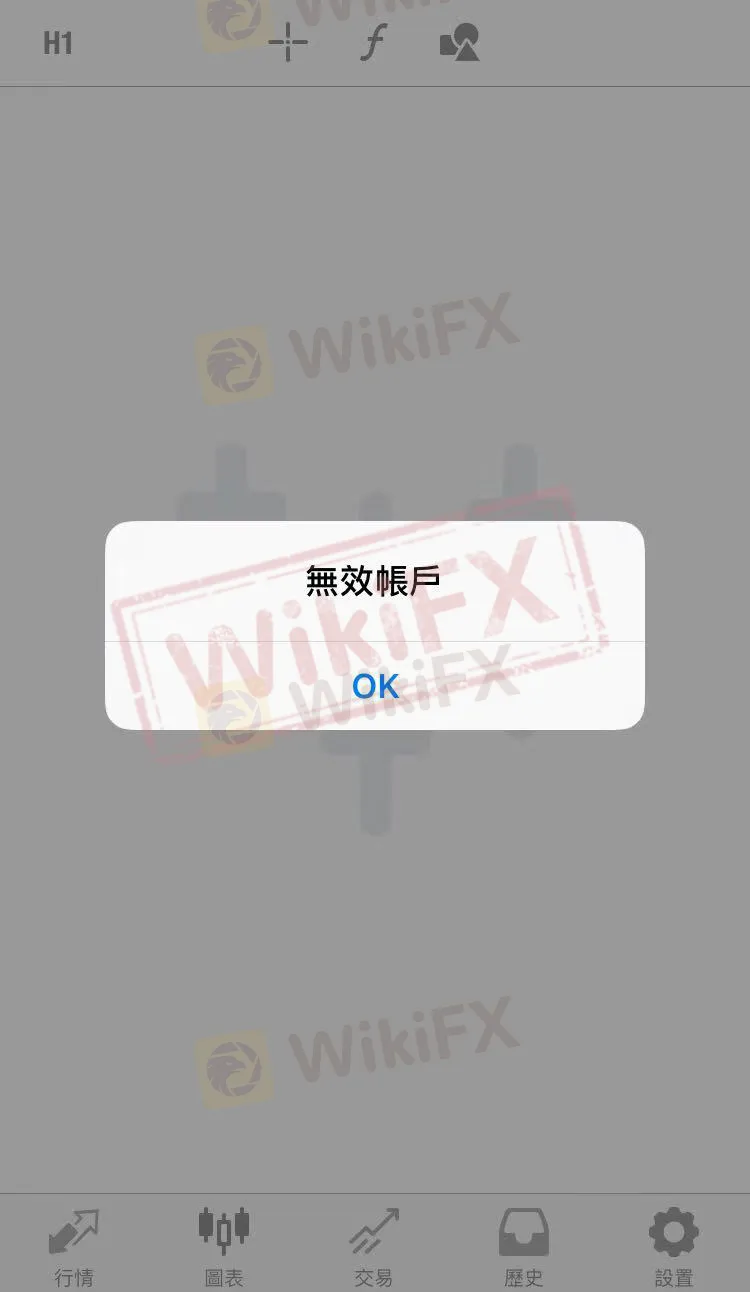Enable the crosshair tool
Viewport: 750px width, 1292px height.
click(288, 43)
